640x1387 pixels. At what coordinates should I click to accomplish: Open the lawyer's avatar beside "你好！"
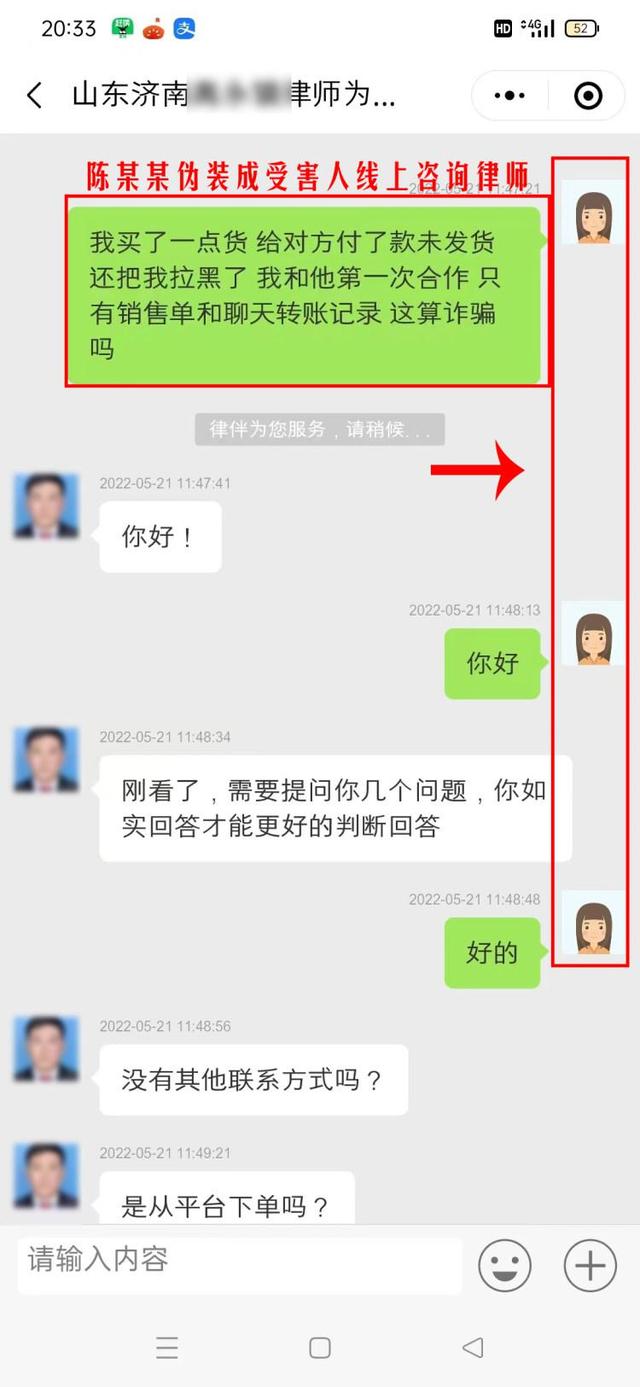coord(46,506)
